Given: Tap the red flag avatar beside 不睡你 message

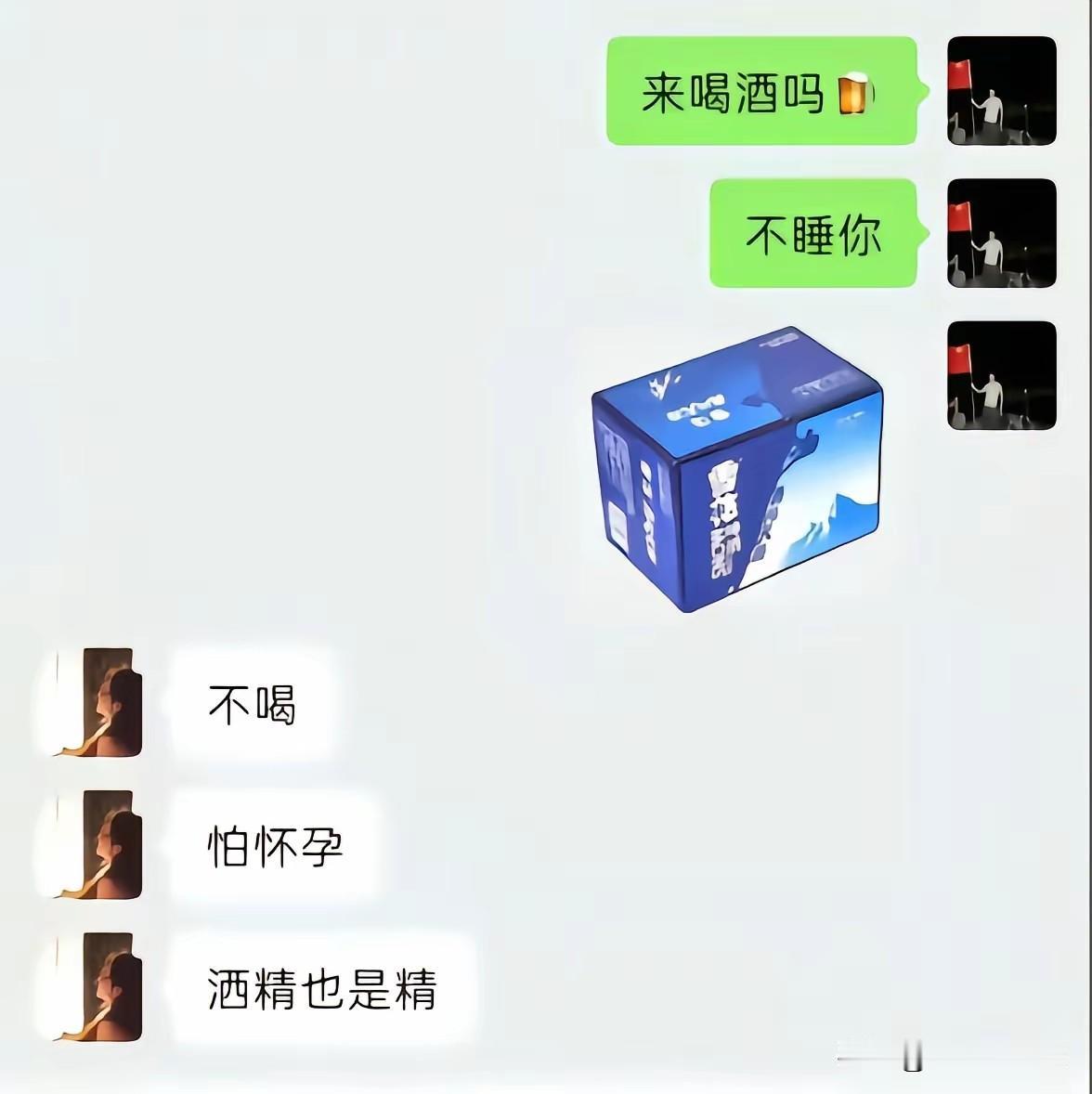Looking at the screenshot, I should tap(1000, 235).
